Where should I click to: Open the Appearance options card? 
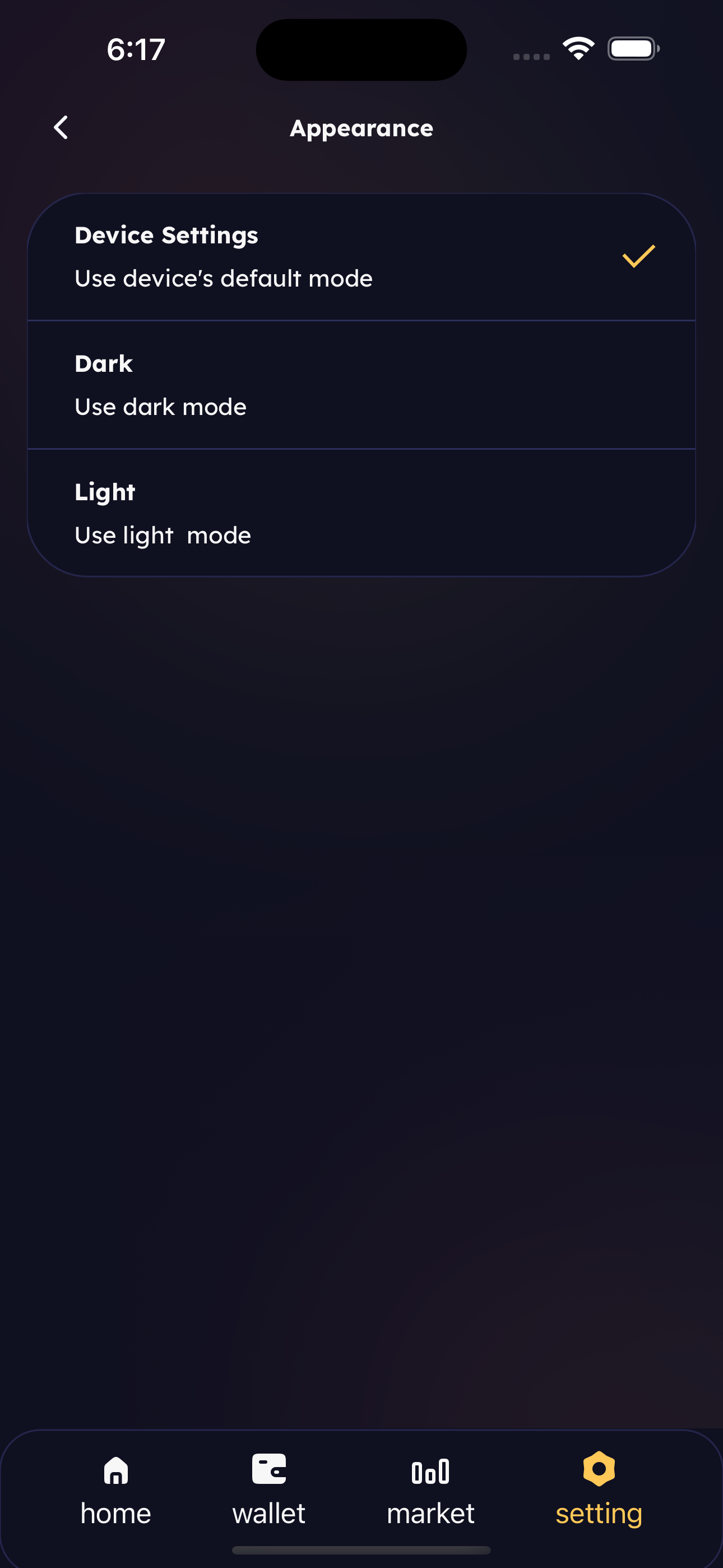point(361,384)
